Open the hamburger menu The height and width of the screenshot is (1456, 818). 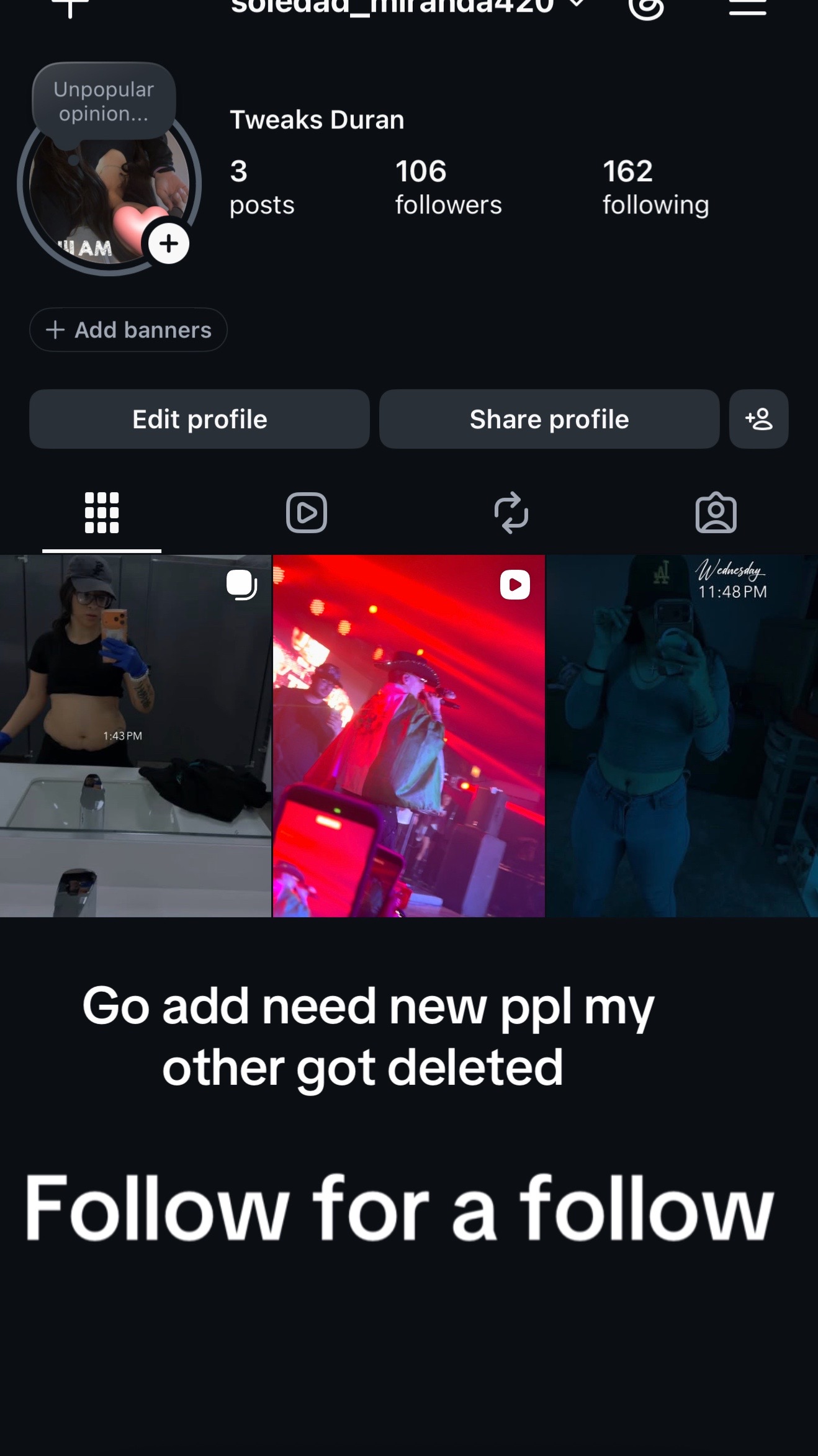pyautogui.click(x=747, y=6)
